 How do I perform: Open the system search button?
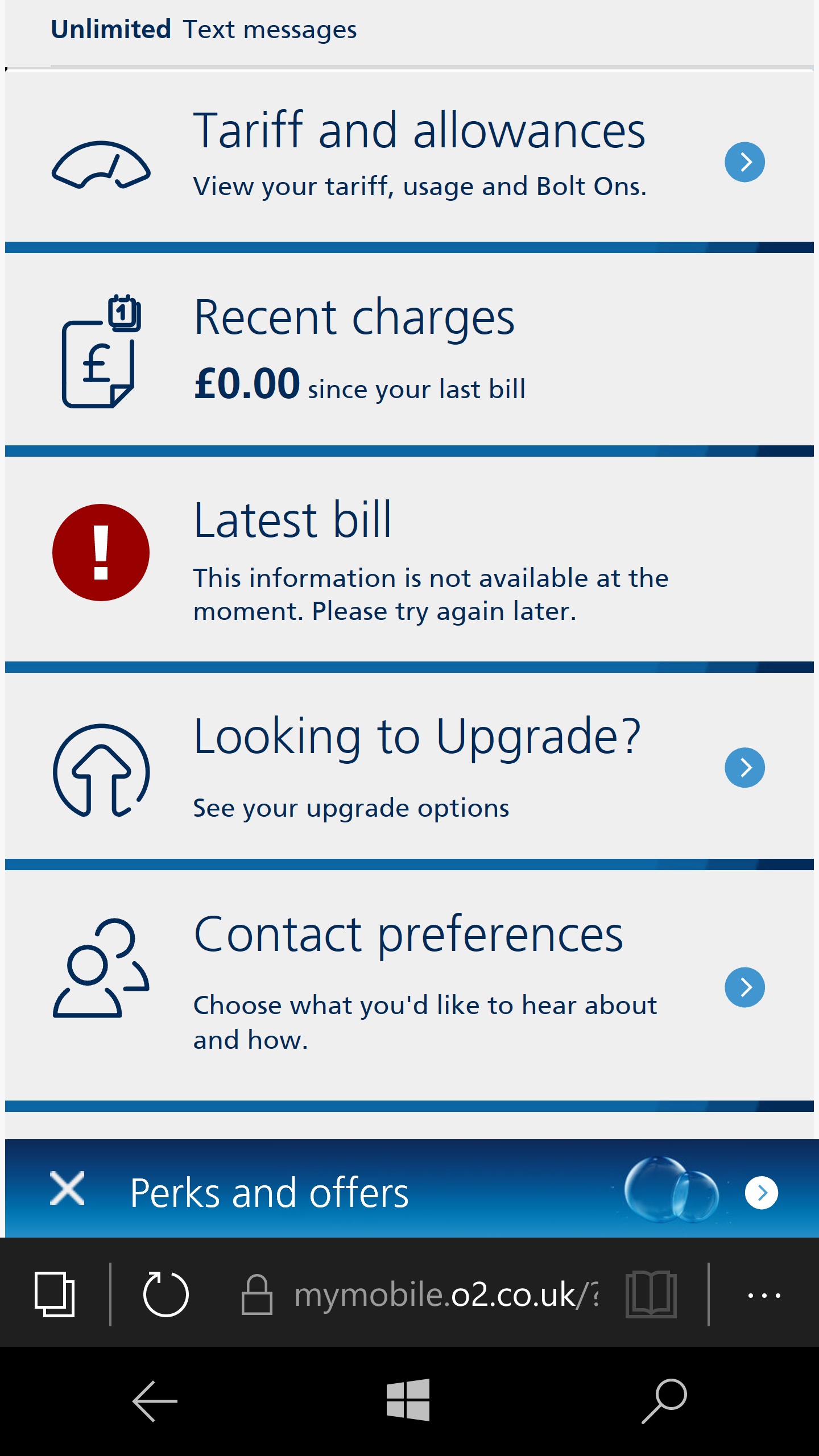[x=664, y=1400]
